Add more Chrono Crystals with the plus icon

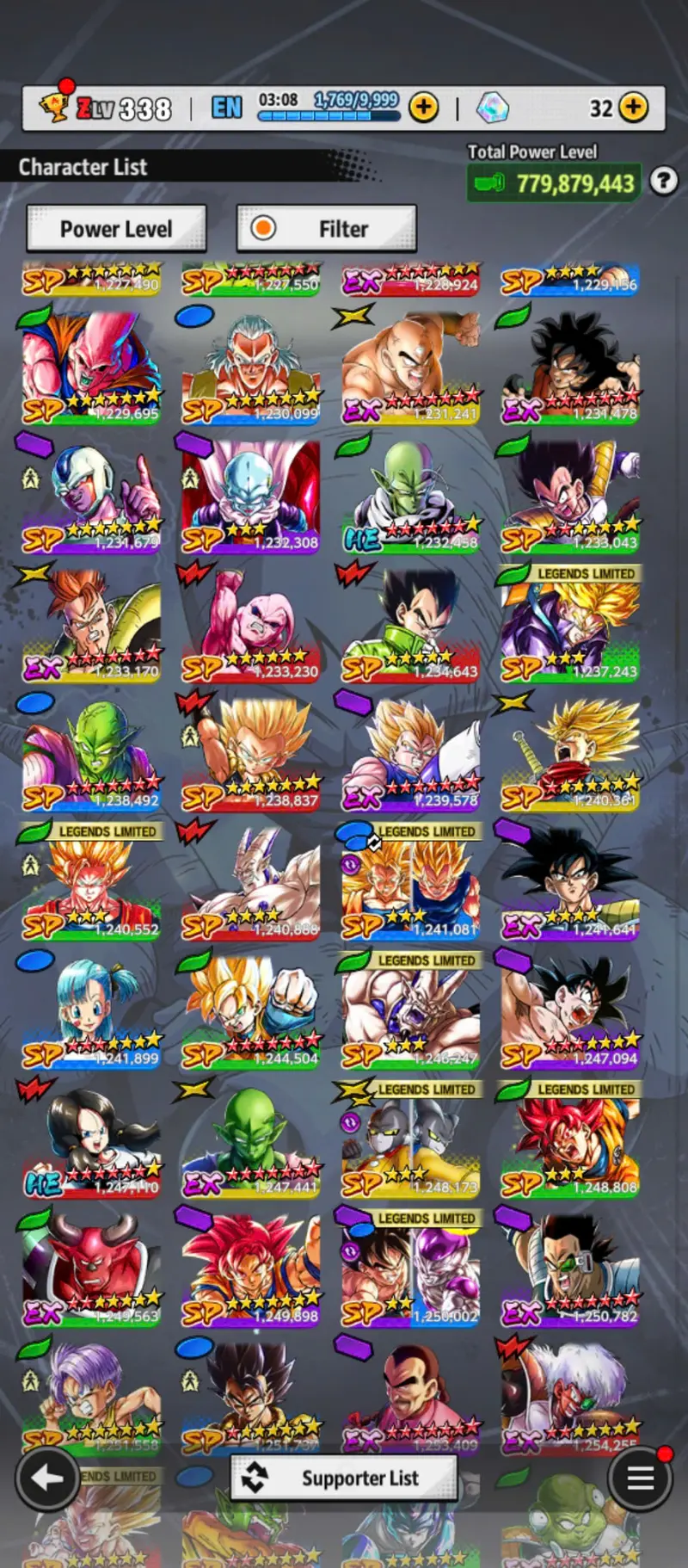pyautogui.click(x=634, y=108)
